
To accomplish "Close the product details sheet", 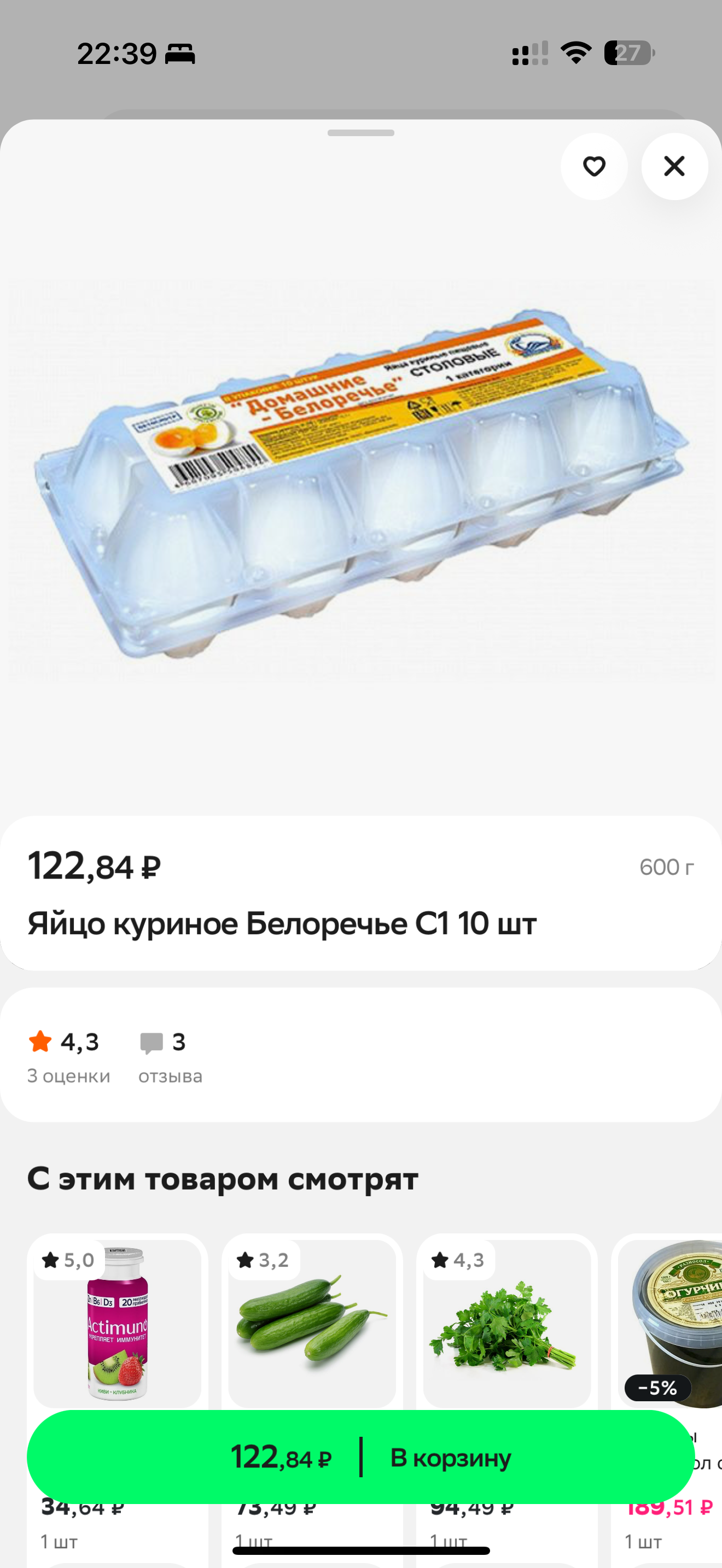I will [674, 166].
